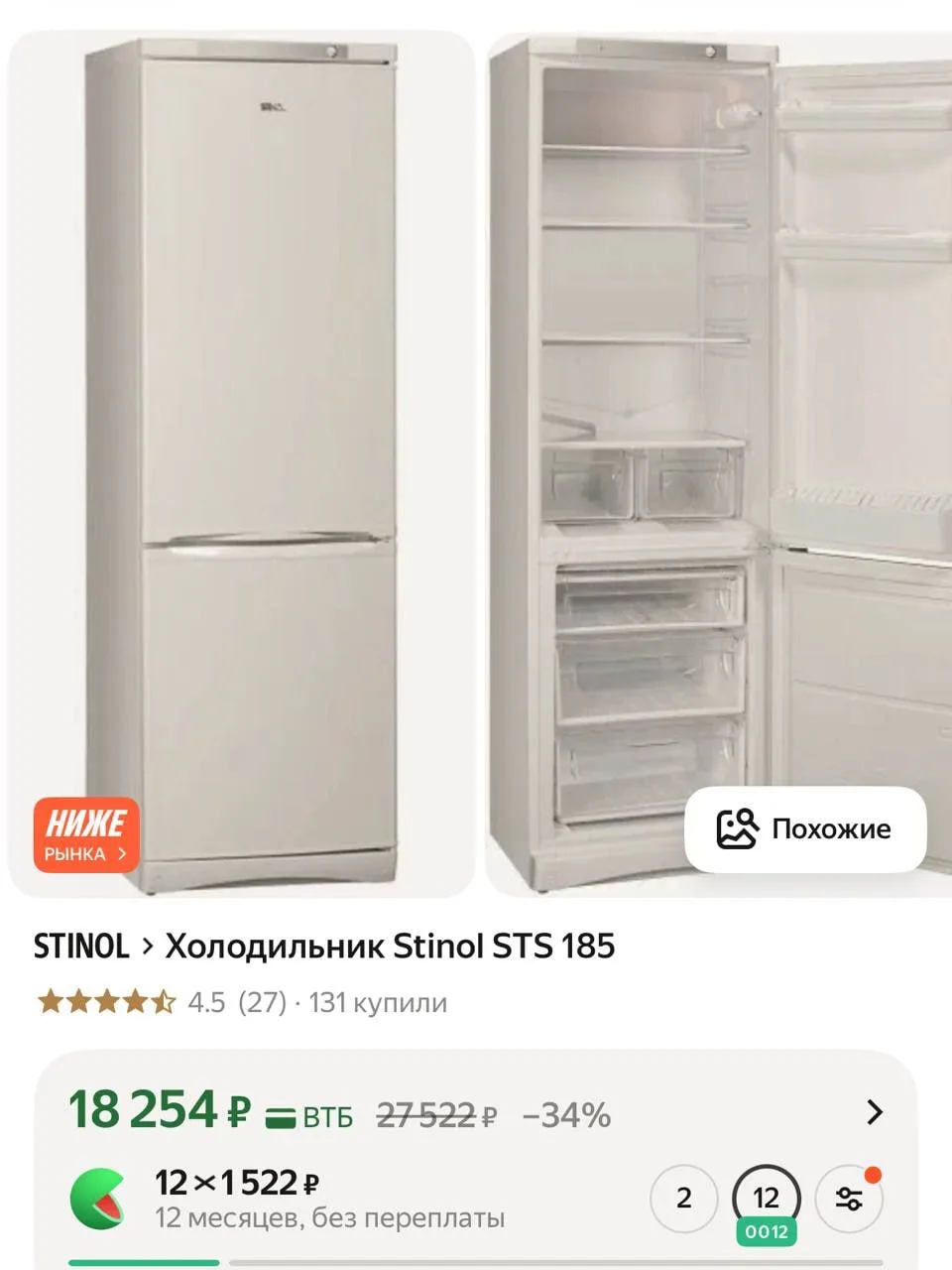Go to the STINOL brand page

[81, 947]
